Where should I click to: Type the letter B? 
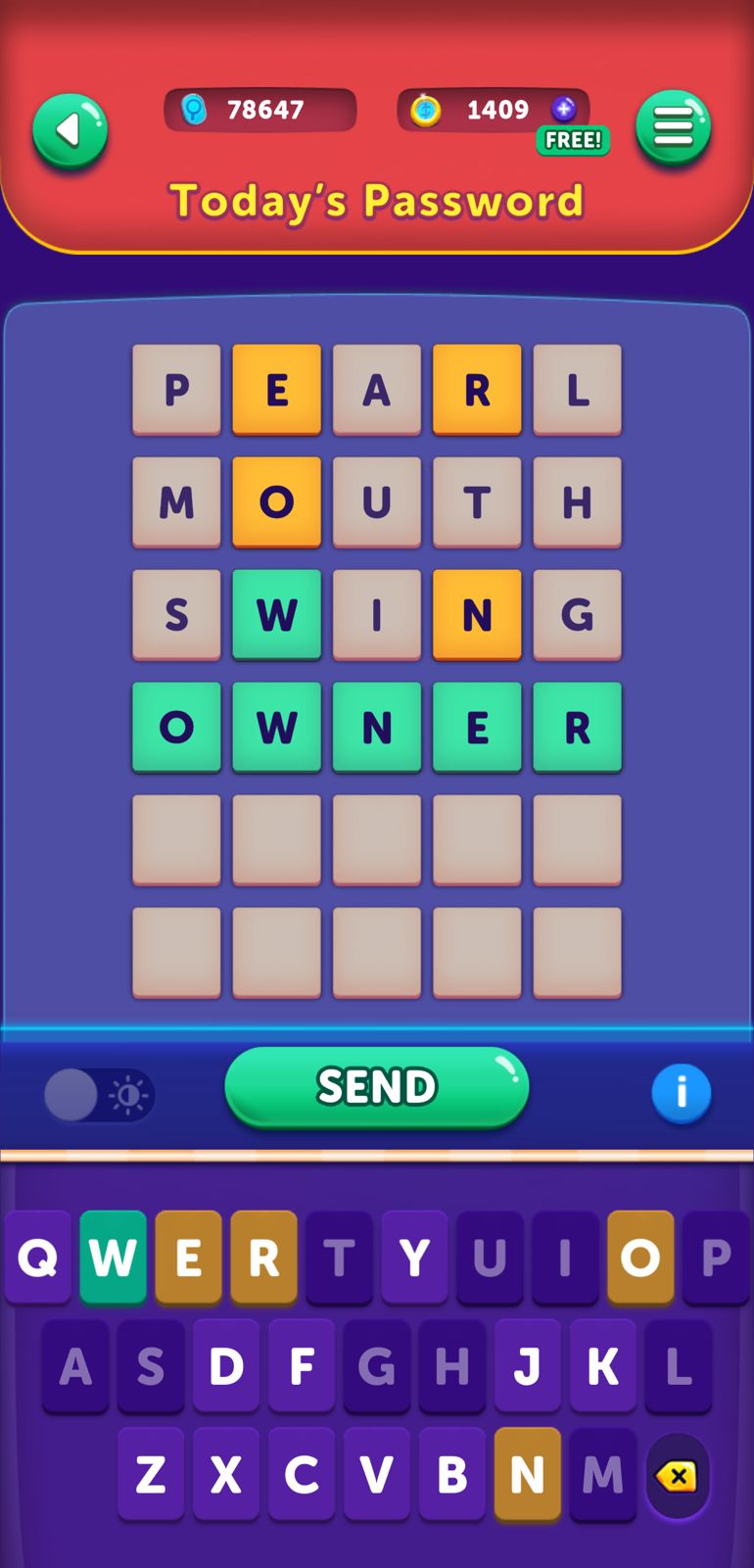451,1474
